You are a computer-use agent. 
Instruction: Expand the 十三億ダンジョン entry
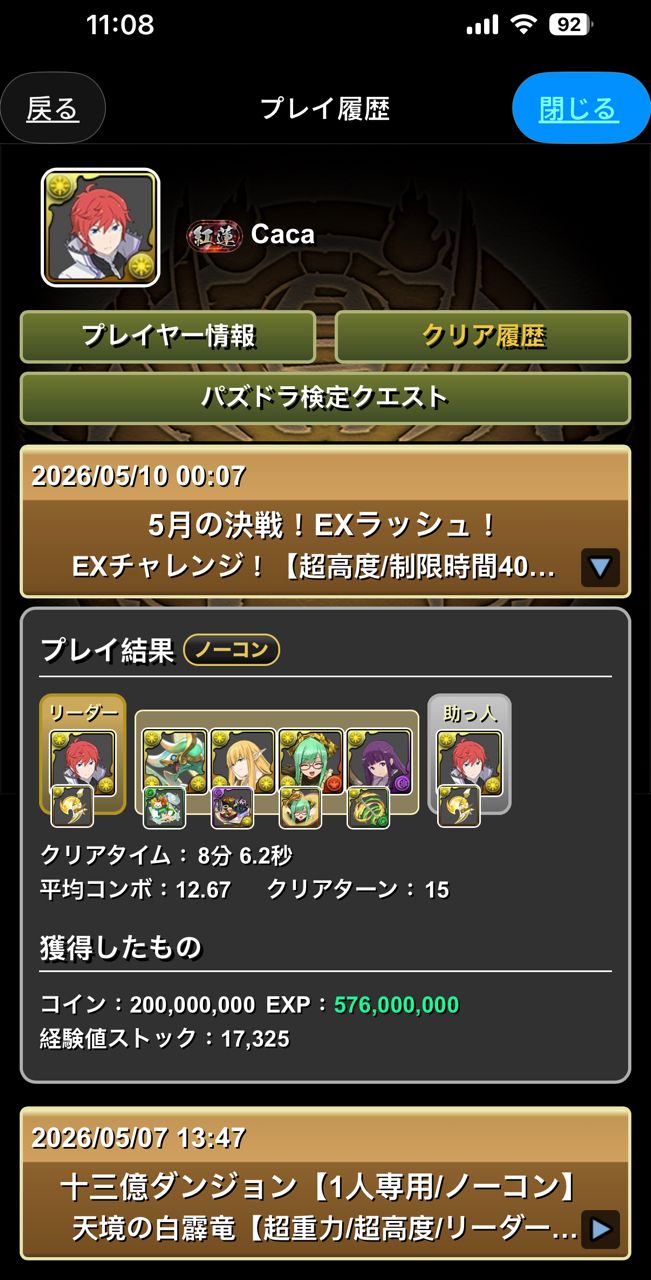click(600, 1229)
